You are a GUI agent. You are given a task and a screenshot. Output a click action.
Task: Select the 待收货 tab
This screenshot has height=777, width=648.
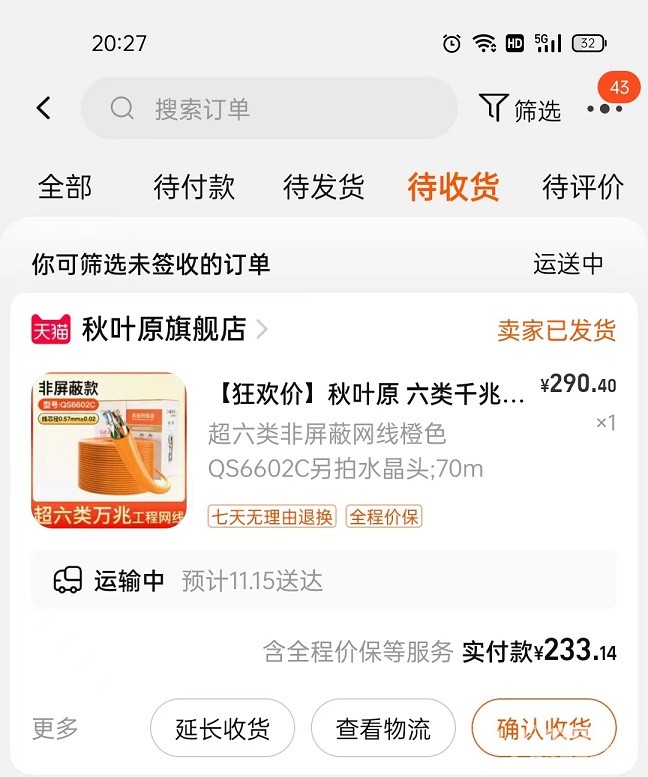(453, 187)
